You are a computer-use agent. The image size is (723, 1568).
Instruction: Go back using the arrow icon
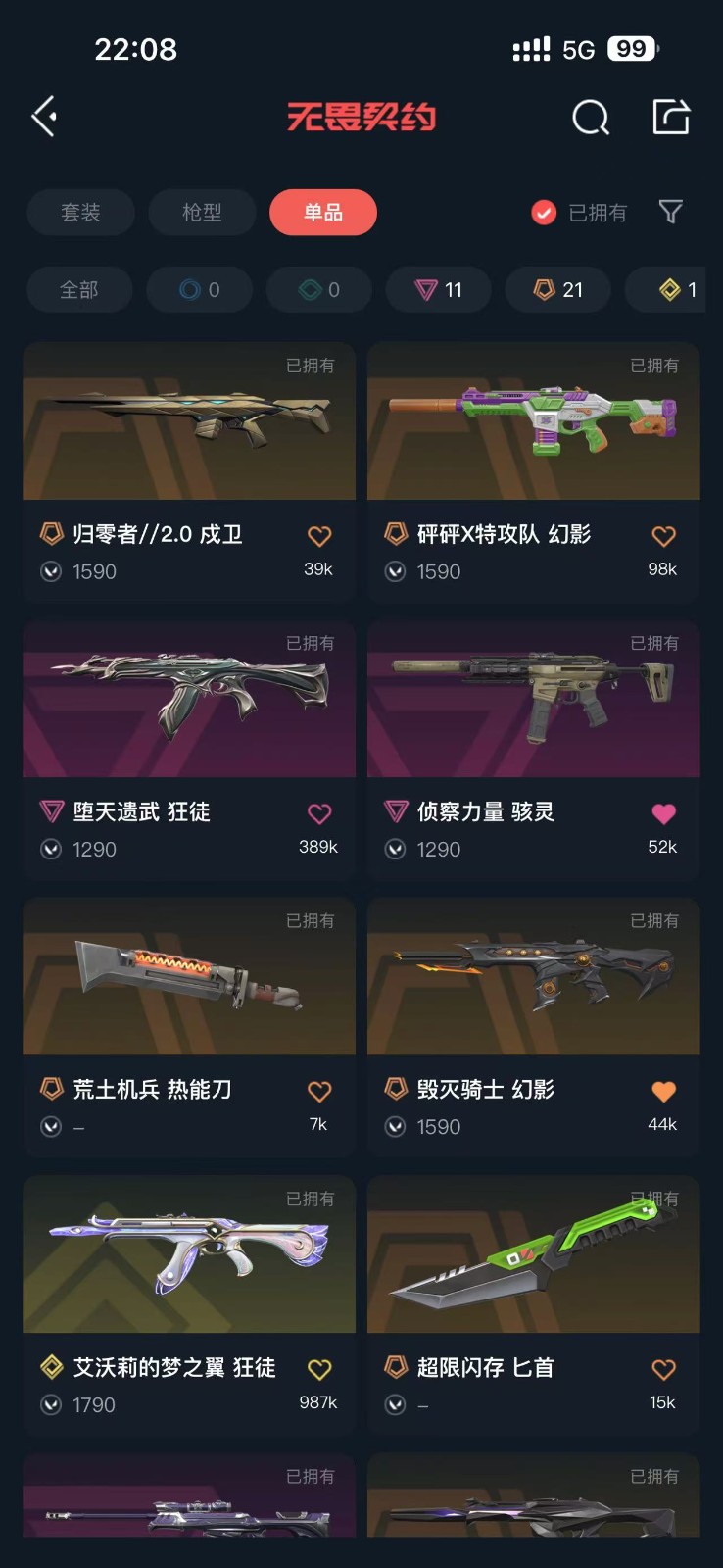(x=45, y=117)
